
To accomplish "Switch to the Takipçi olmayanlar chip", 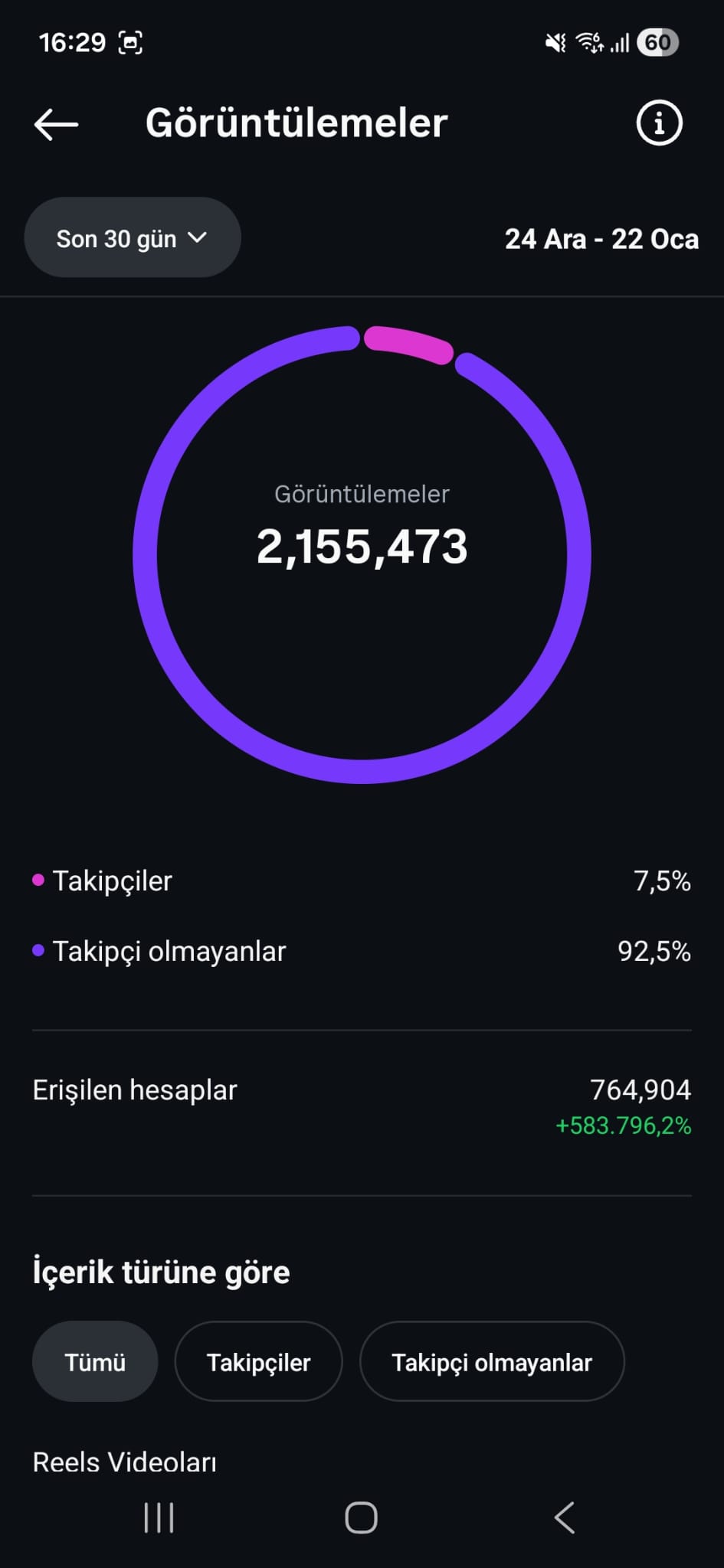I will [x=492, y=1362].
